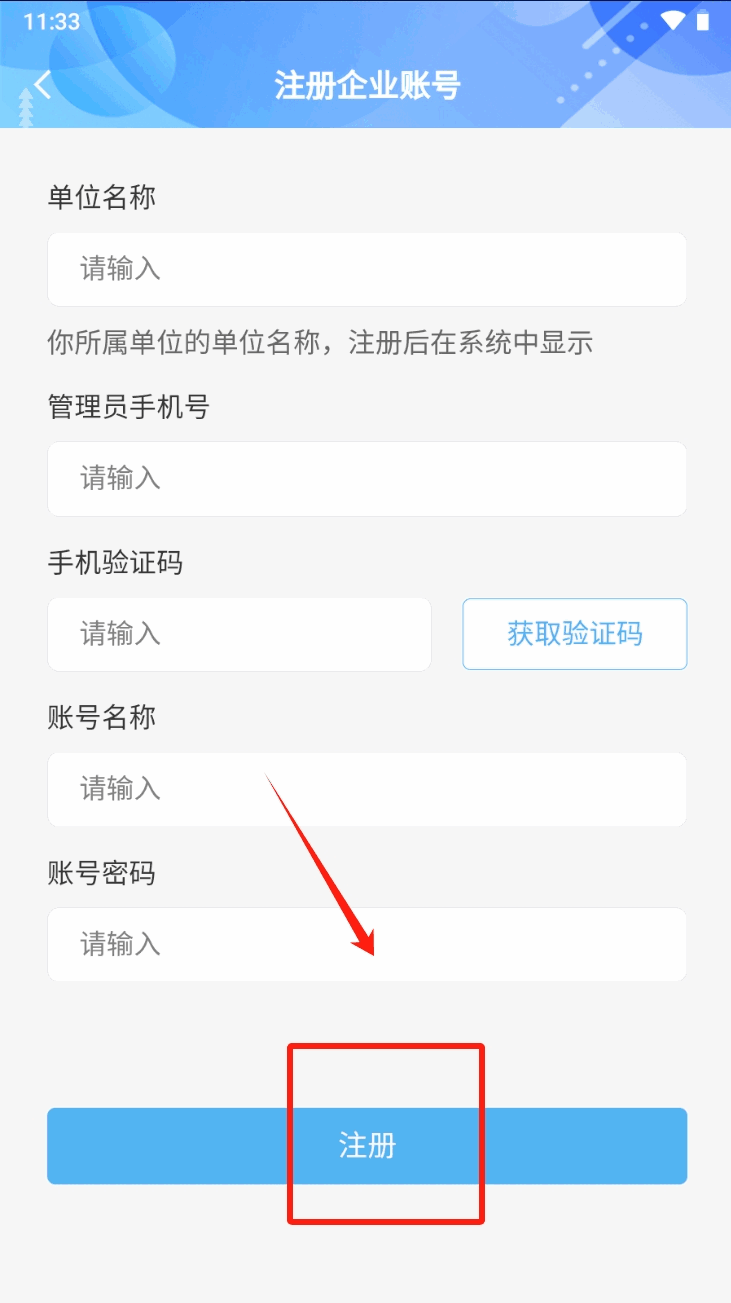The image size is (731, 1303).
Task: Tap the 账号密码 password field
Action: pyautogui.click(x=367, y=944)
